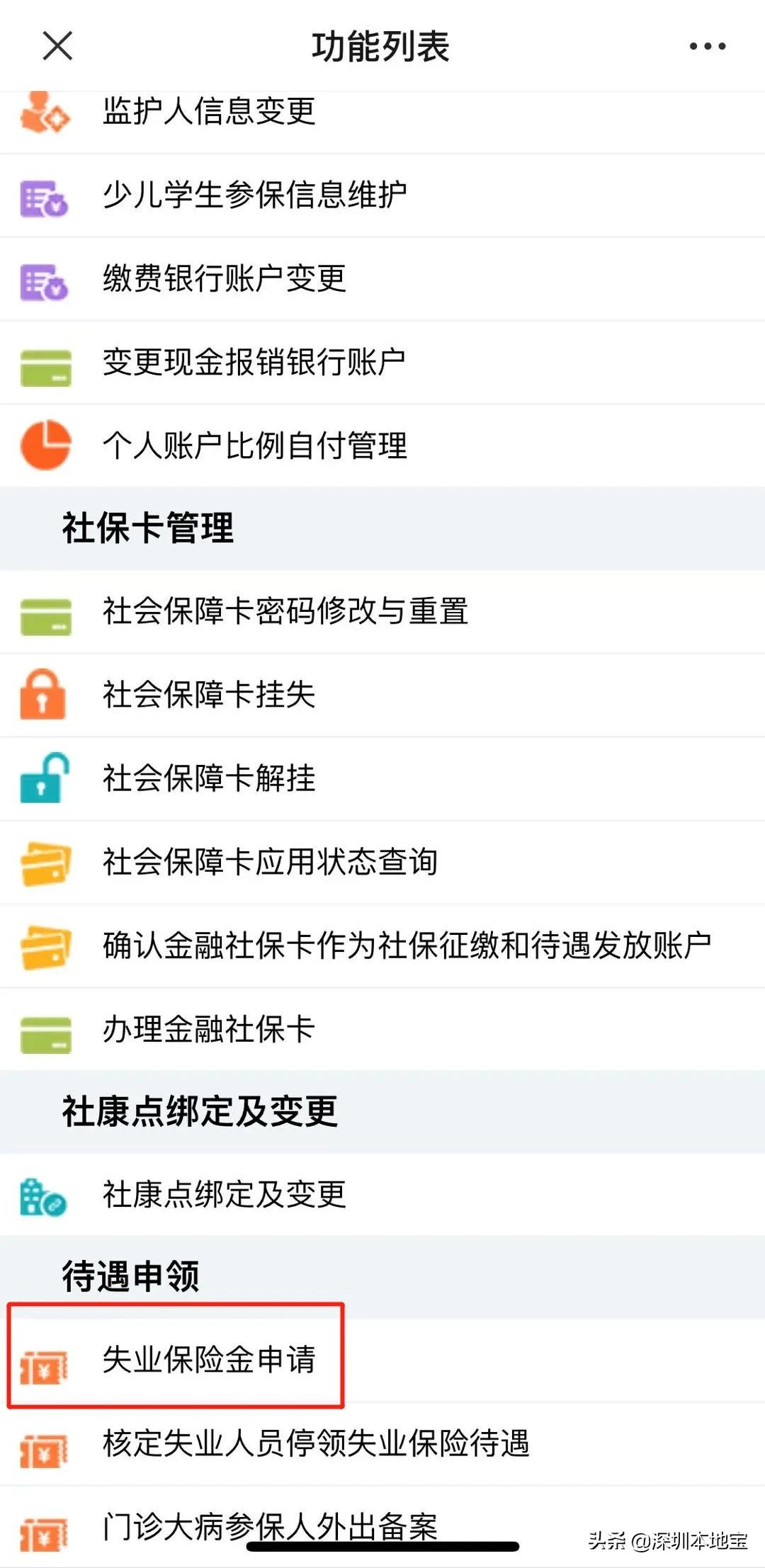Viewport: 765px width, 1568px height.
Task: Open the more options ellipsis menu
Action: coord(705,45)
